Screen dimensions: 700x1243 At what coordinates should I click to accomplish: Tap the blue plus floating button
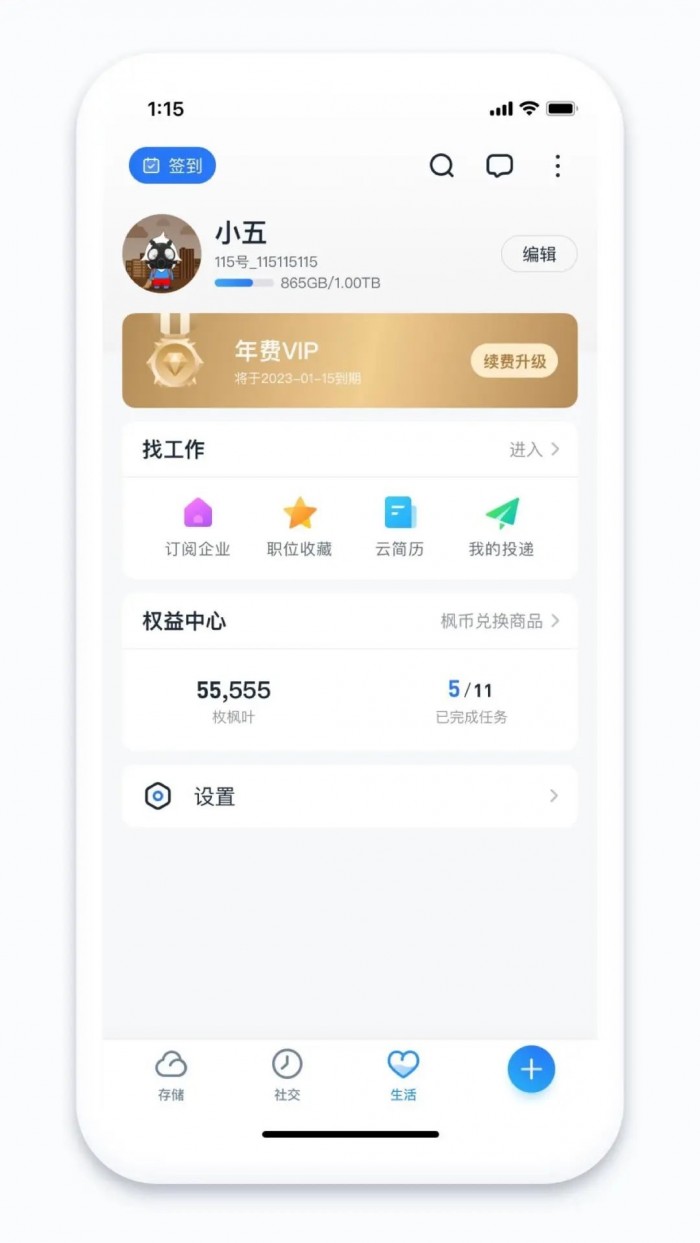click(531, 1069)
